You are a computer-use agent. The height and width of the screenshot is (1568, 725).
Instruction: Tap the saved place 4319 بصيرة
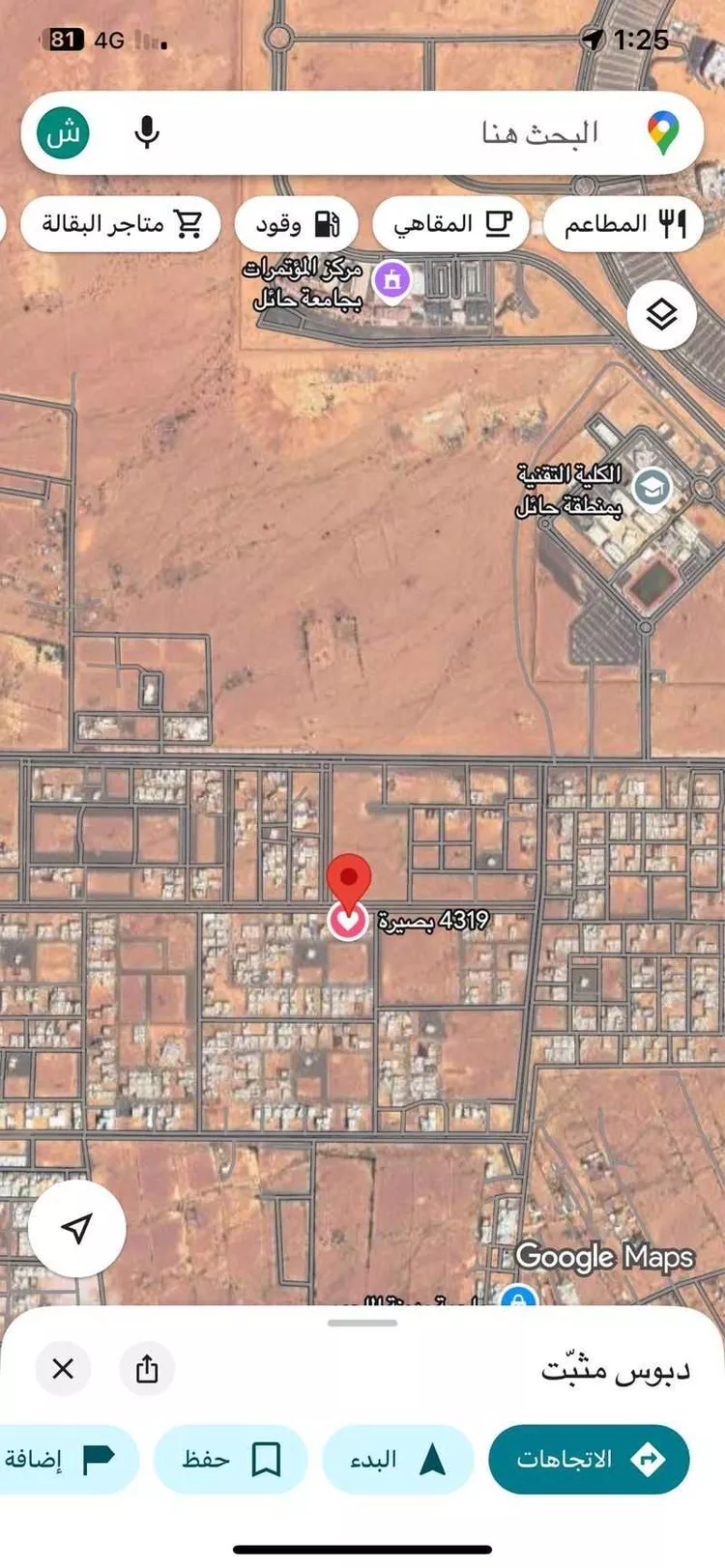(348, 920)
